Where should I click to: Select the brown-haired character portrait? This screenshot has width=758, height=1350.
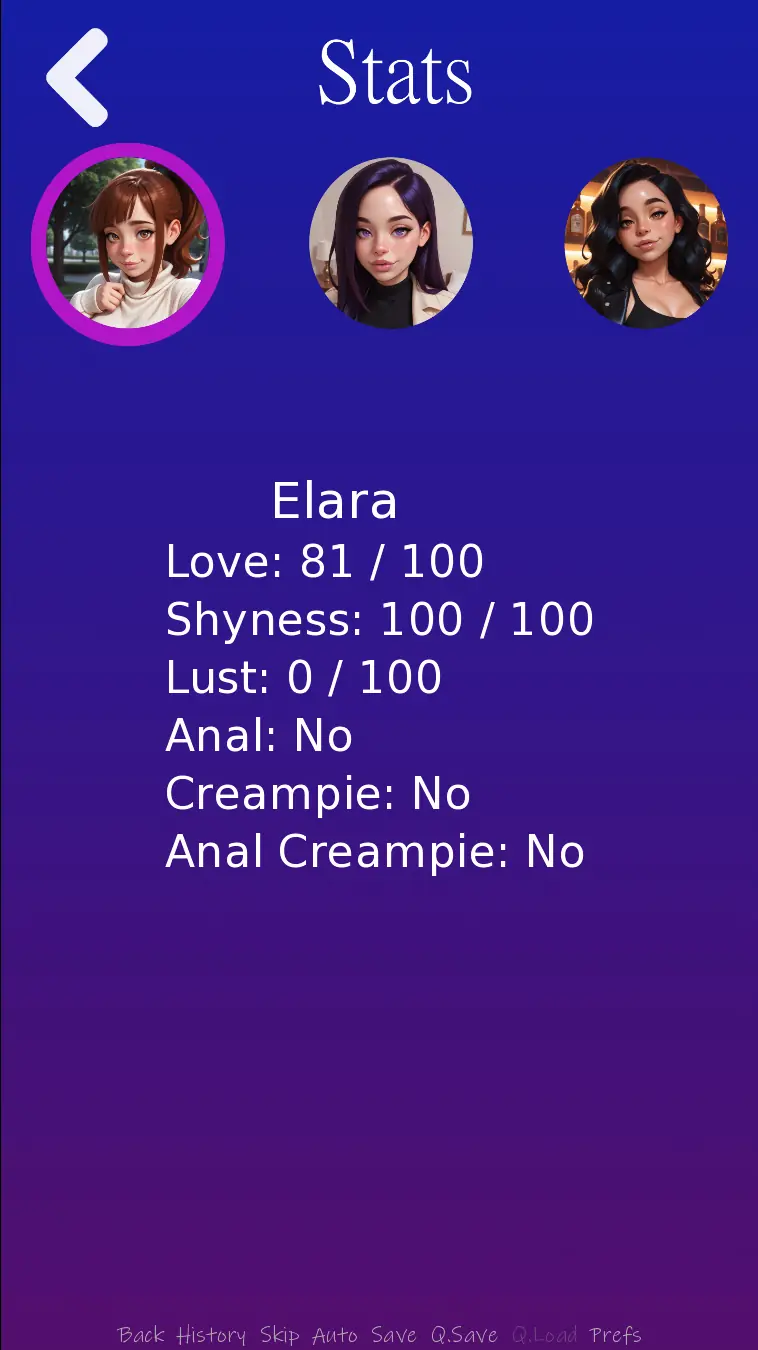click(128, 244)
